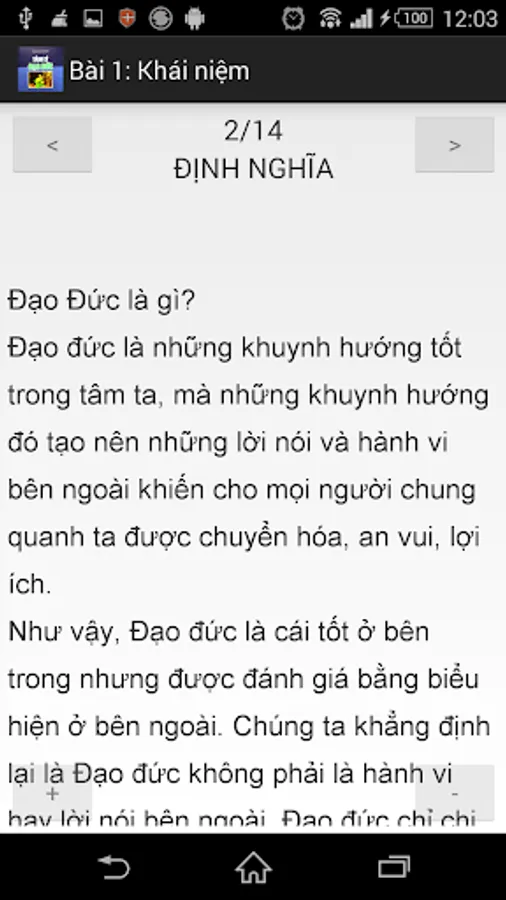Screen dimensions: 506x900
Task: Open the recent apps view
Action: click(394, 867)
